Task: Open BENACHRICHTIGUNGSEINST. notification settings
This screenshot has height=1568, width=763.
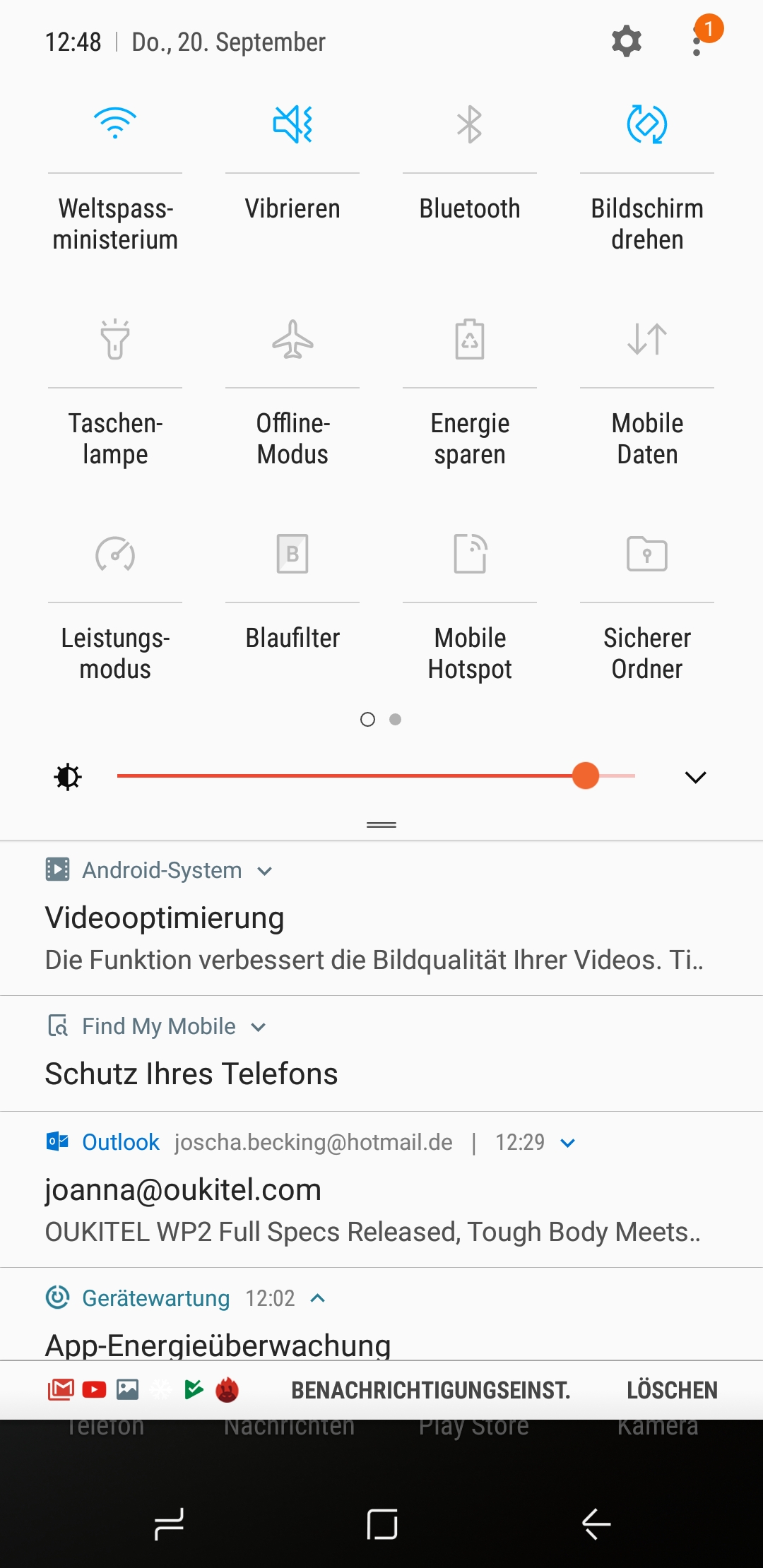Action: click(x=430, y=1390)
